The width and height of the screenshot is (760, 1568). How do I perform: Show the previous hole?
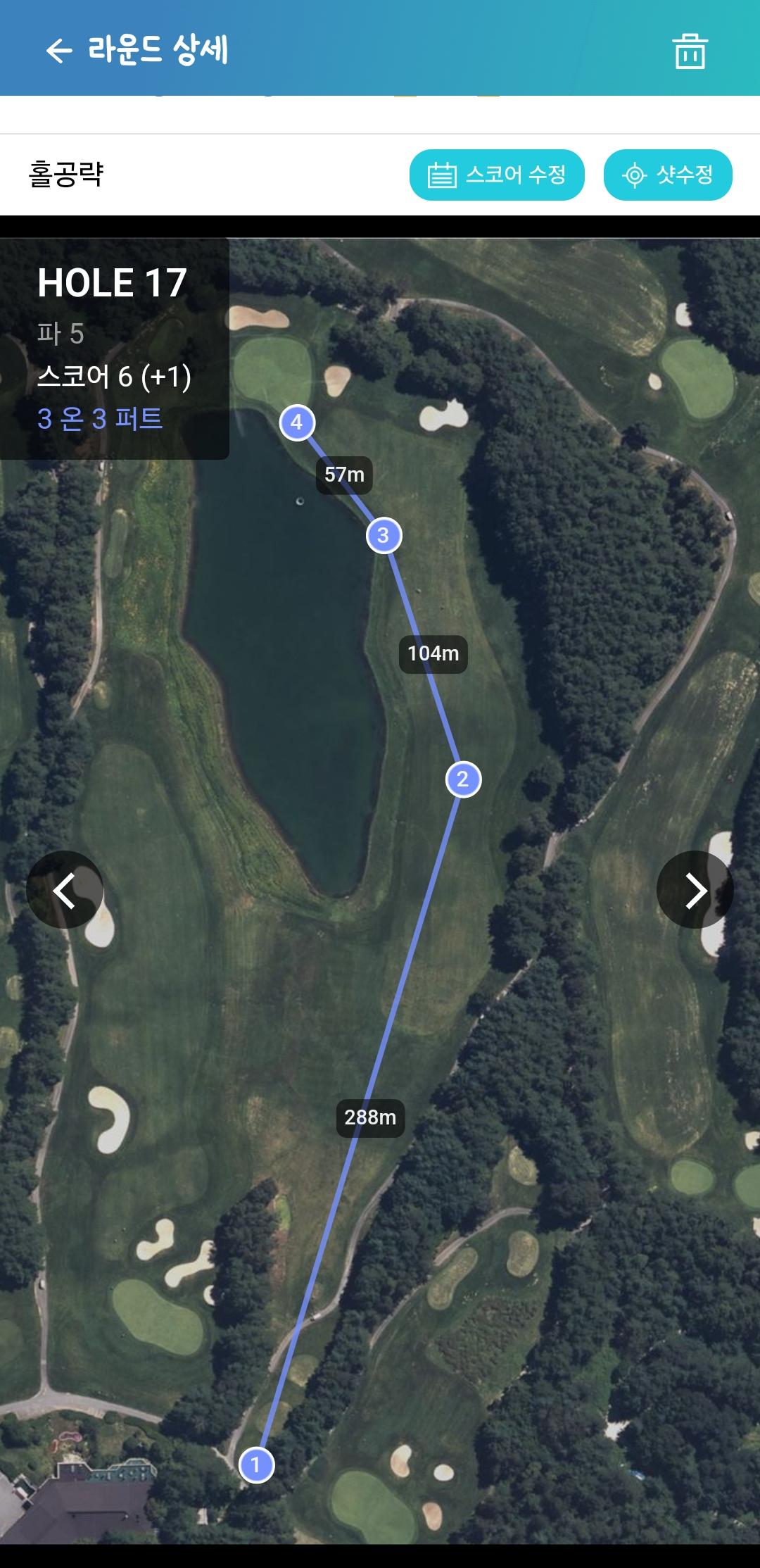coord(65,890)
